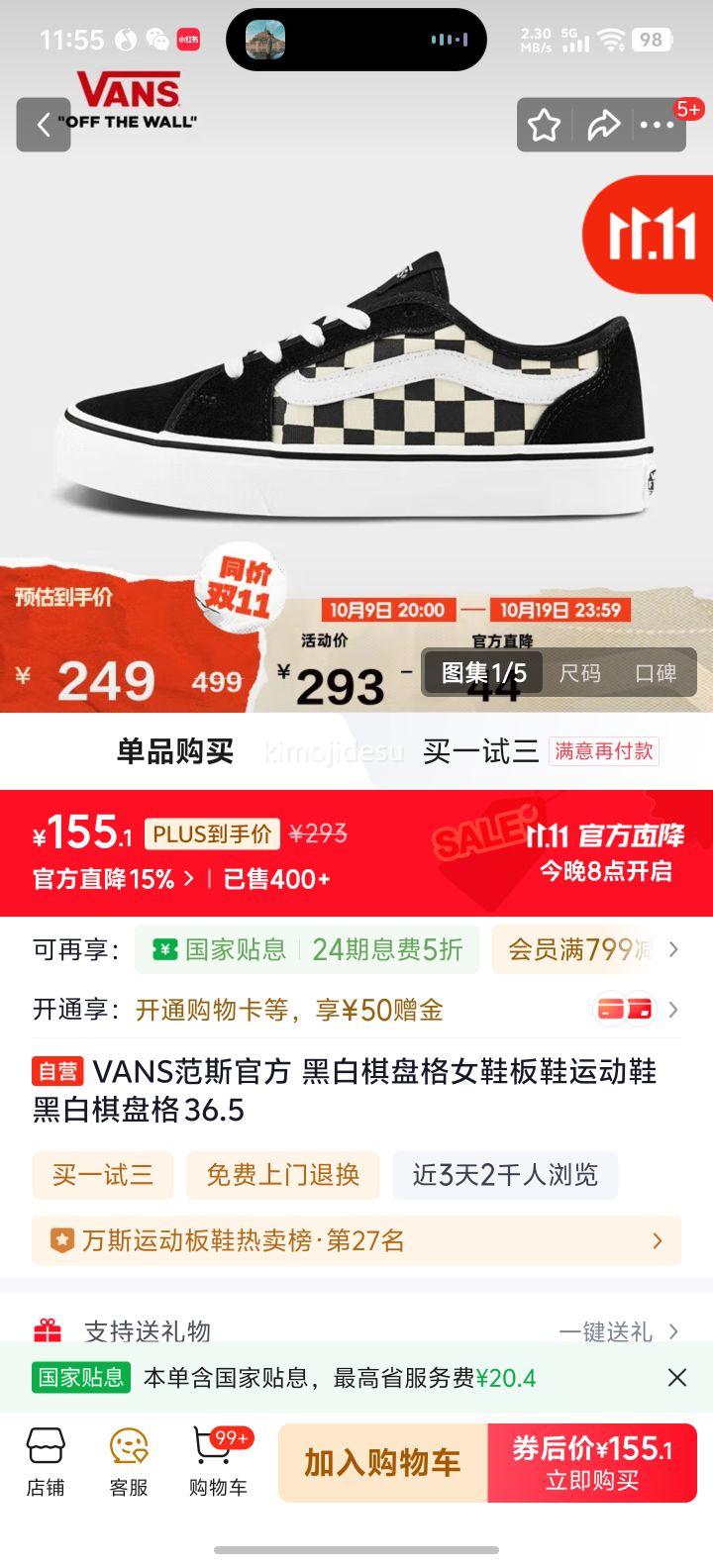Viewport: 713px width, 1568px height.
Task: Open the 购物车 shopping cart
Action: click(218, 1462)
